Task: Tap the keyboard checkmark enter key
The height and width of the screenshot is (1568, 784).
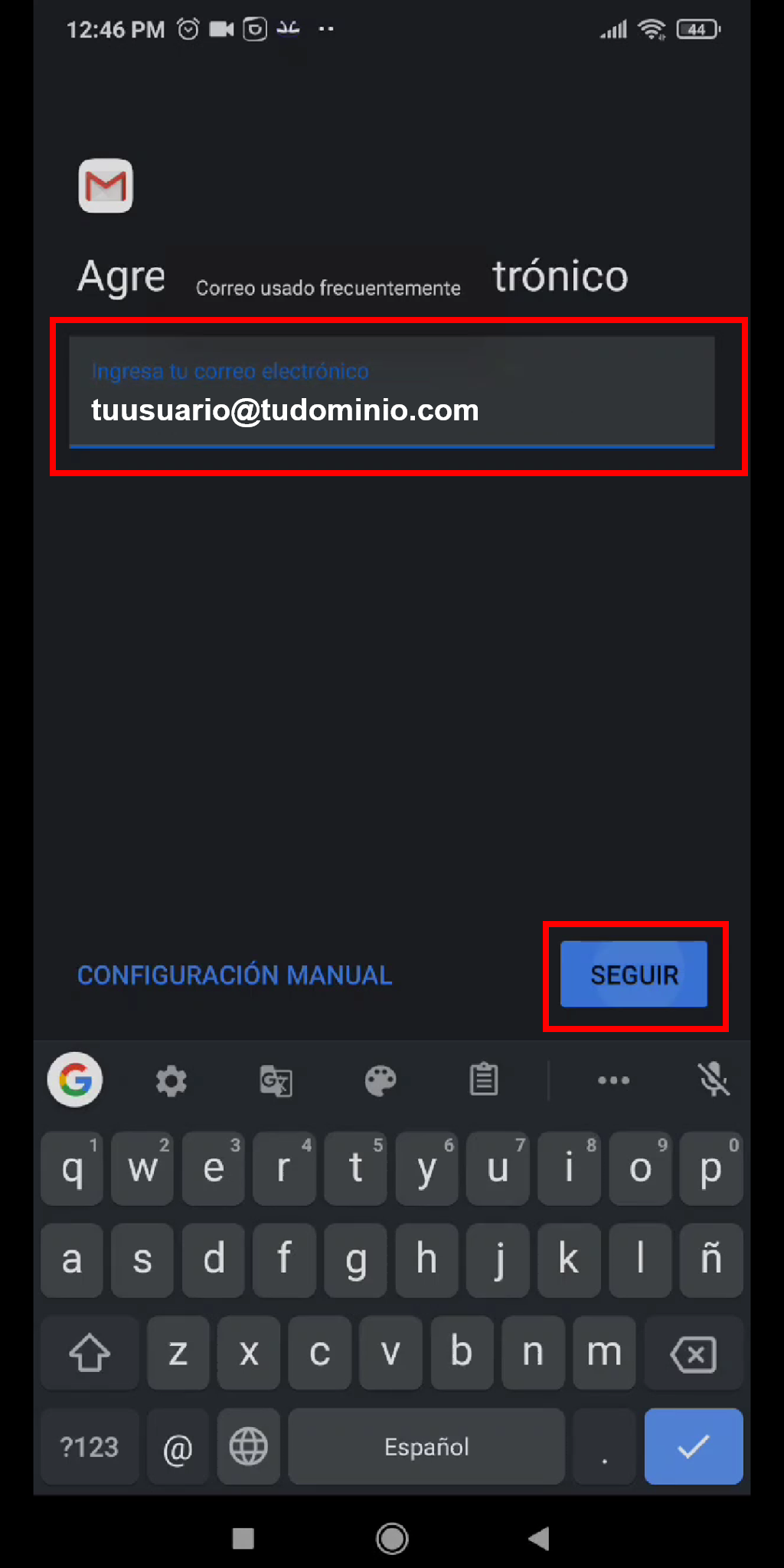Action: click(x=694, y=1446)
